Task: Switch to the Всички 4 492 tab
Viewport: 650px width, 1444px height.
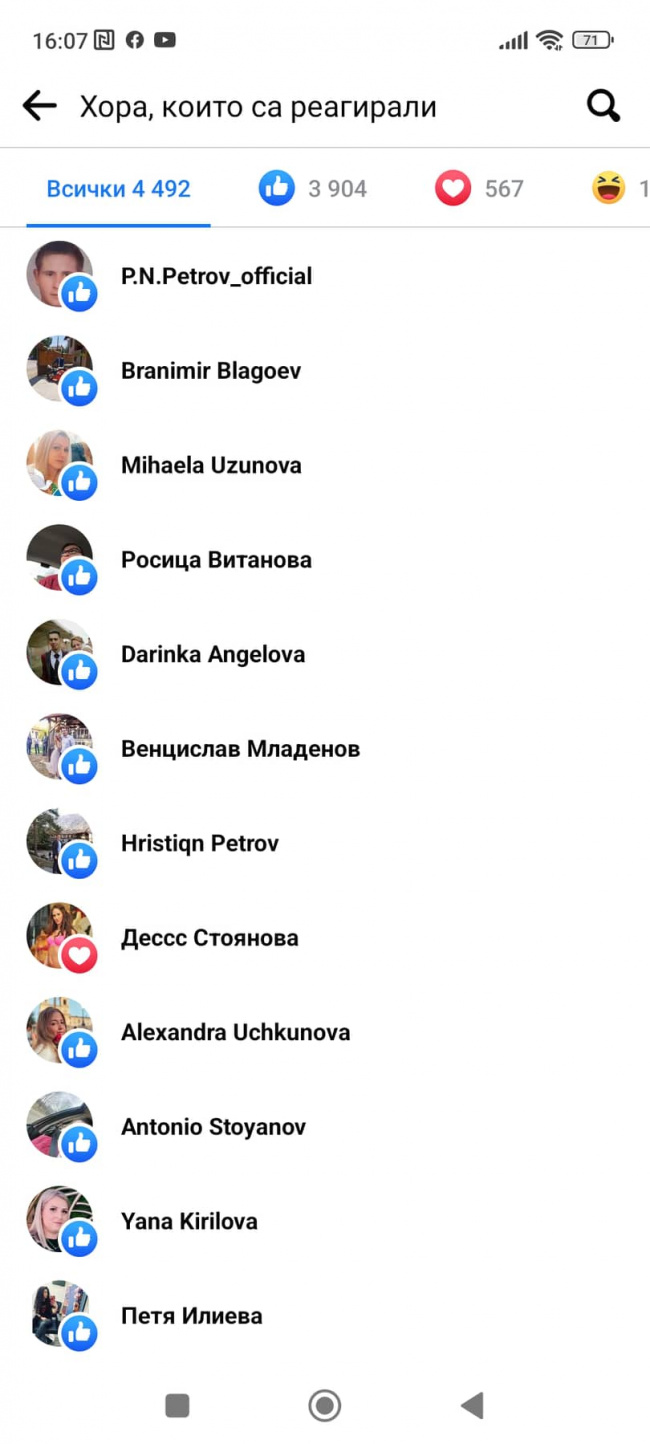Action: tap(118, 189)
